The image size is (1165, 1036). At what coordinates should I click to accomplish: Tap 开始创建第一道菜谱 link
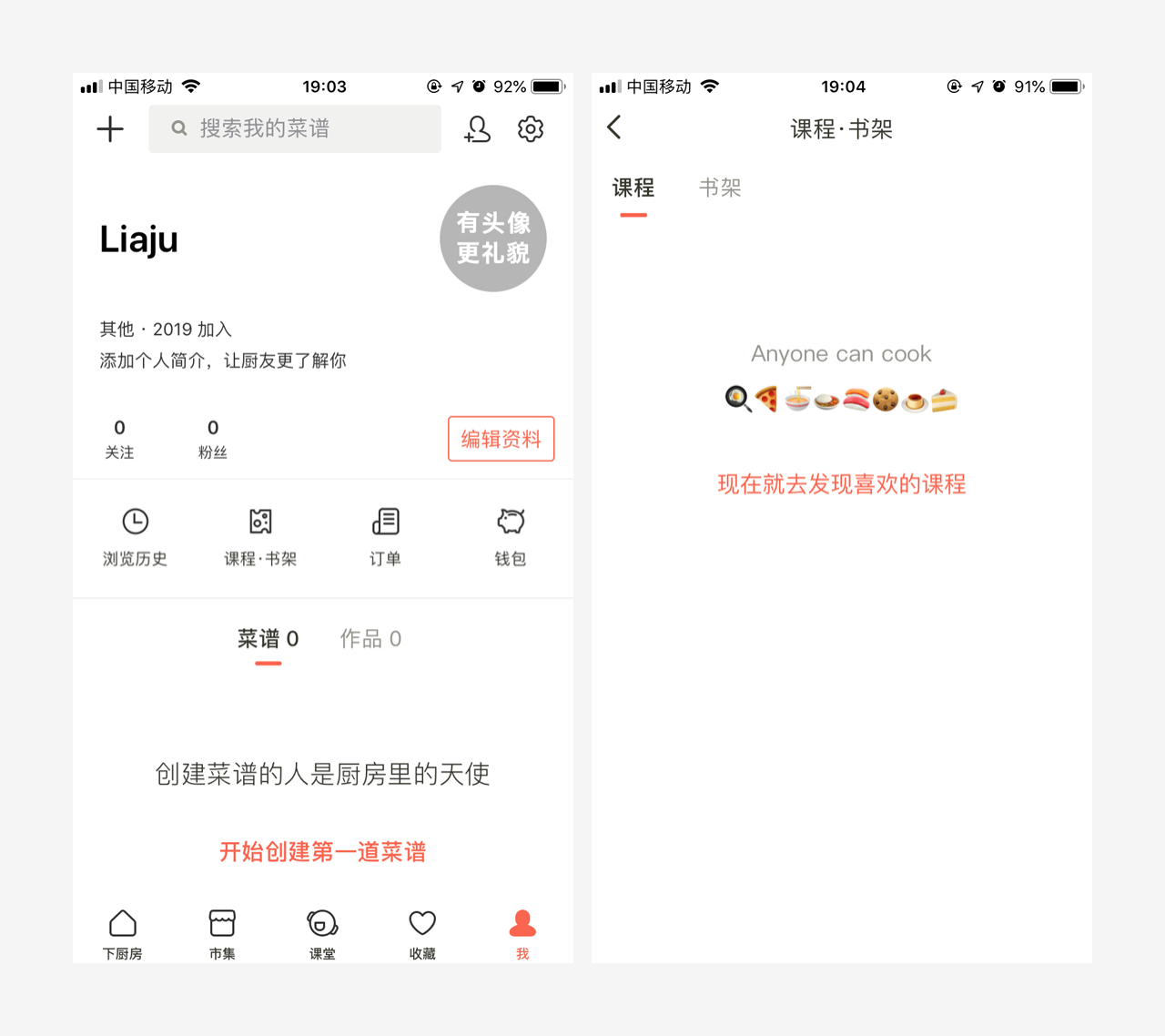(x=323, y=852)
